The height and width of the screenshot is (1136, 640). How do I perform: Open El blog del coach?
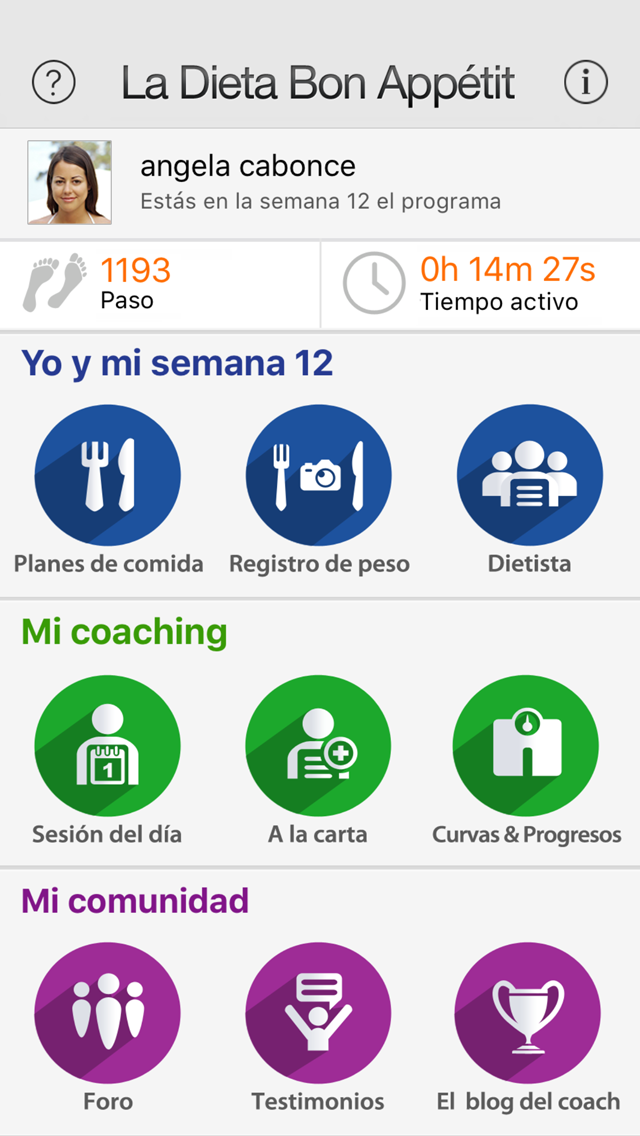[528, 1015]
